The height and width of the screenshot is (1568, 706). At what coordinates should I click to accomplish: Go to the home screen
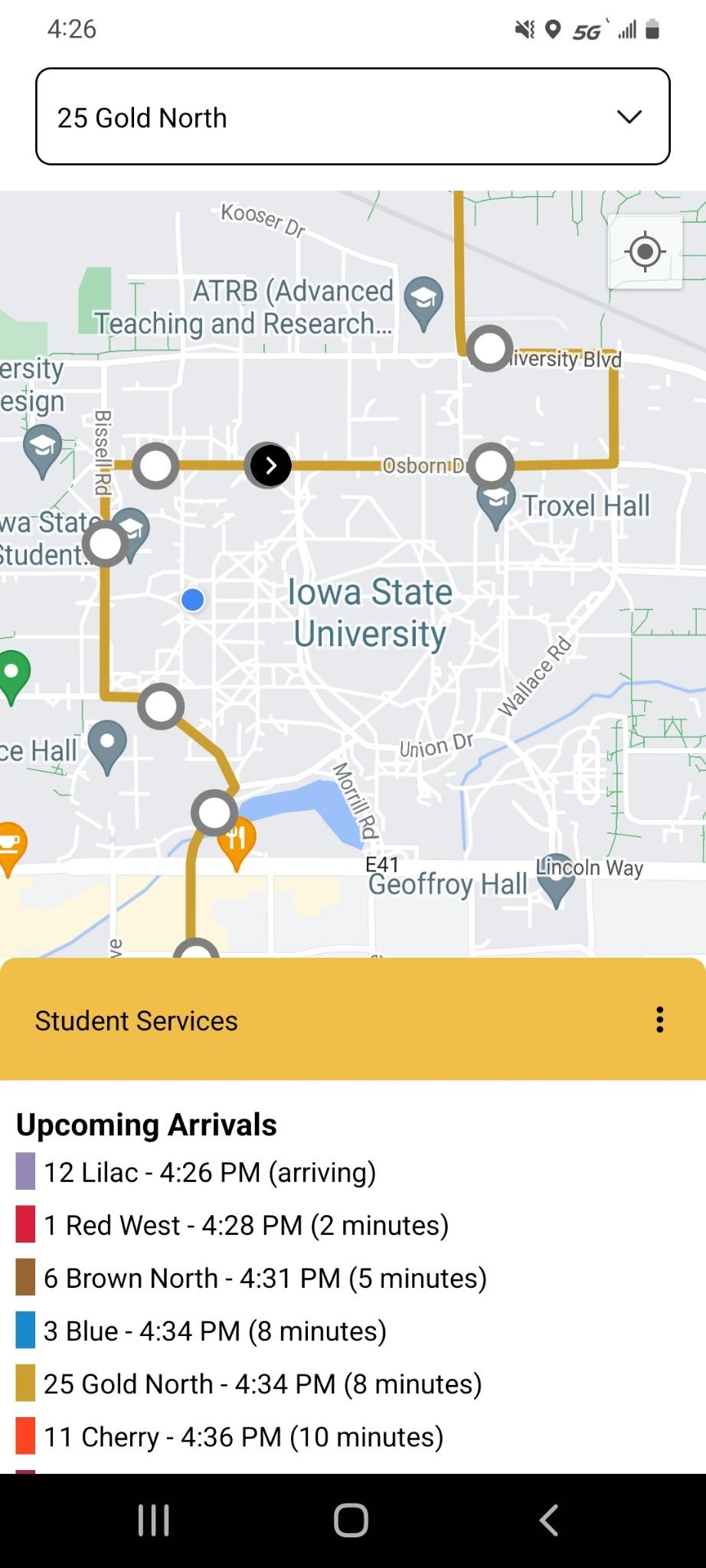tap(351, 1520)
